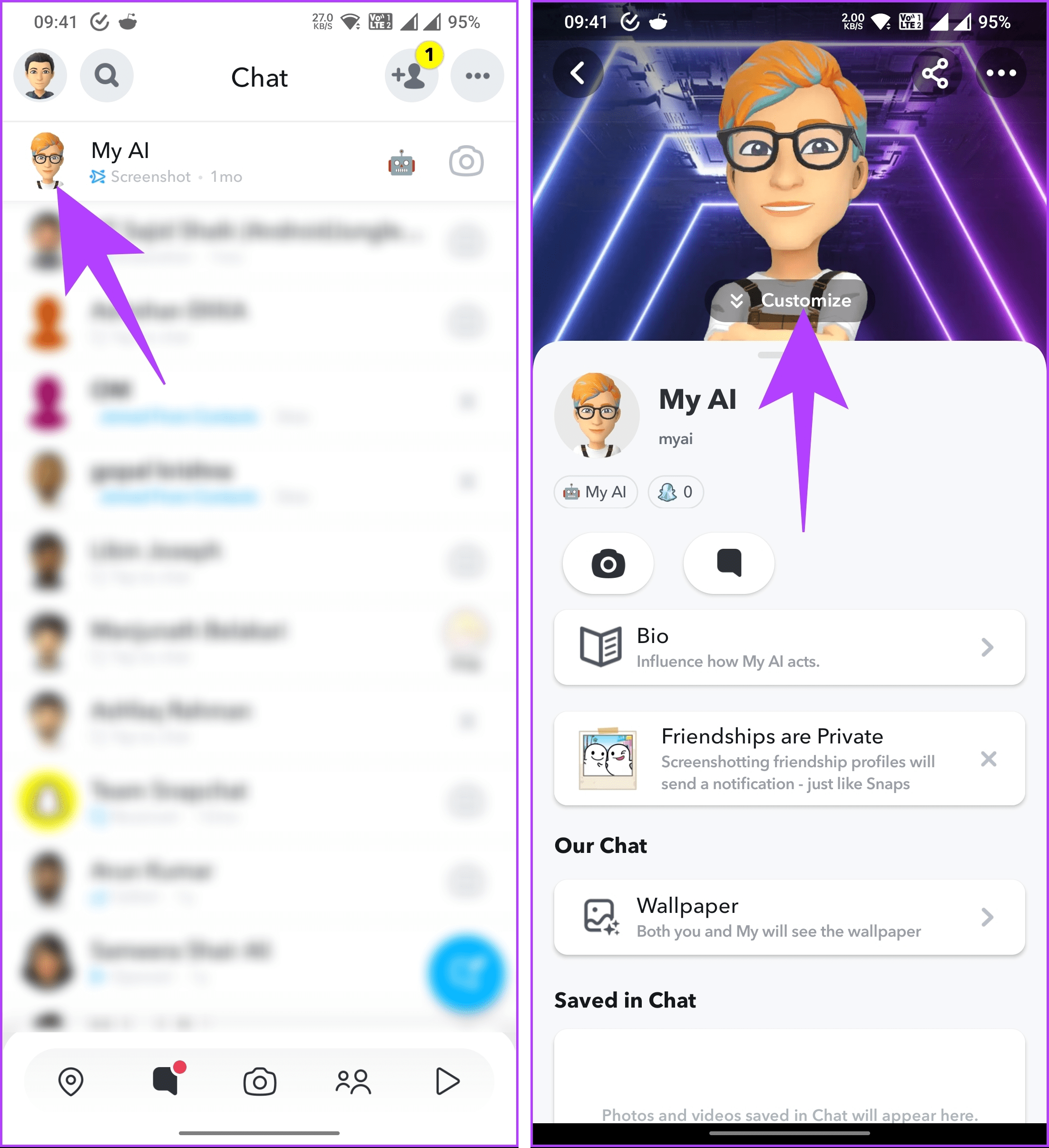The width and height of the screenshot is (1049, 1148).
Task: Switch to the Stories friends tab
Action: coord(353,1081)
